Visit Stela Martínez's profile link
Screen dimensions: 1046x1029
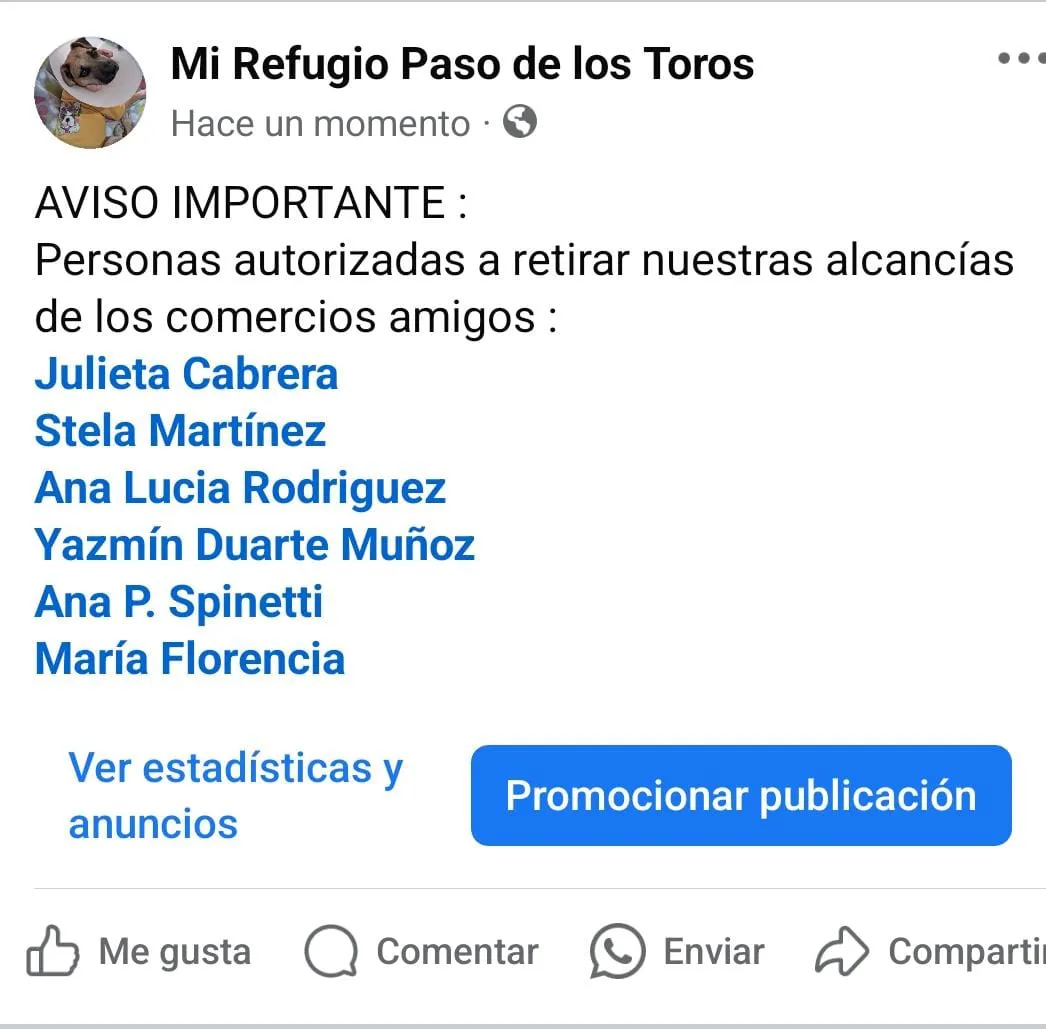pyautogui.click(x=180, y=431)
